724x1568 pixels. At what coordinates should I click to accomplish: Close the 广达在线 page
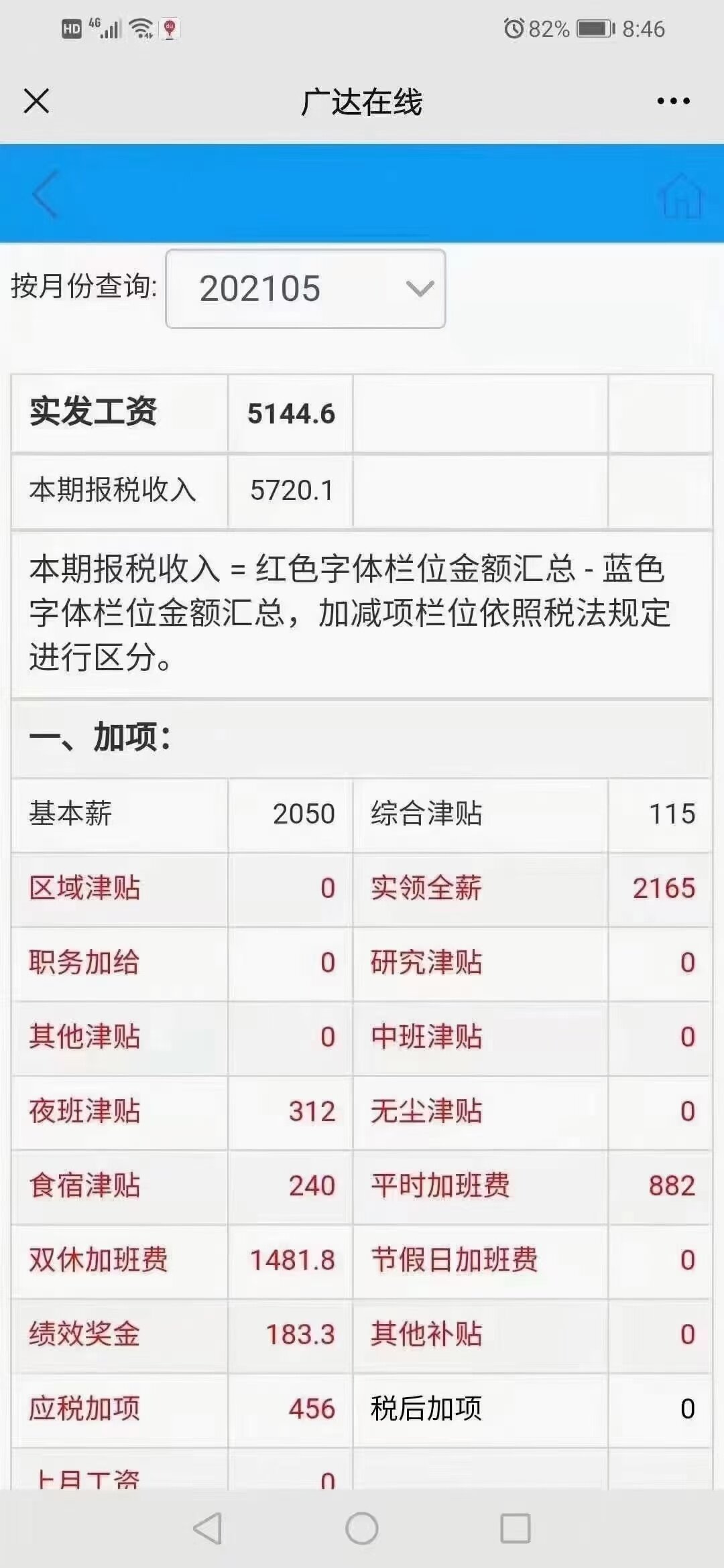pyautogui.click(x=36, y=102)
